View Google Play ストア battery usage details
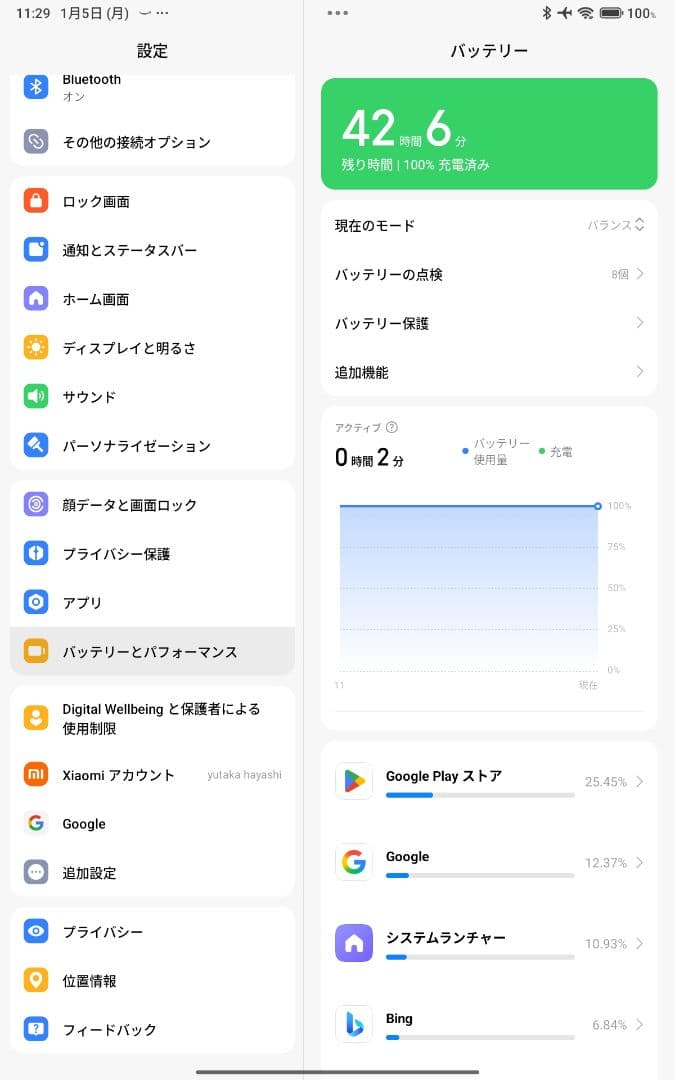This screenshot has height=1080, width=675. coord(489,782)
